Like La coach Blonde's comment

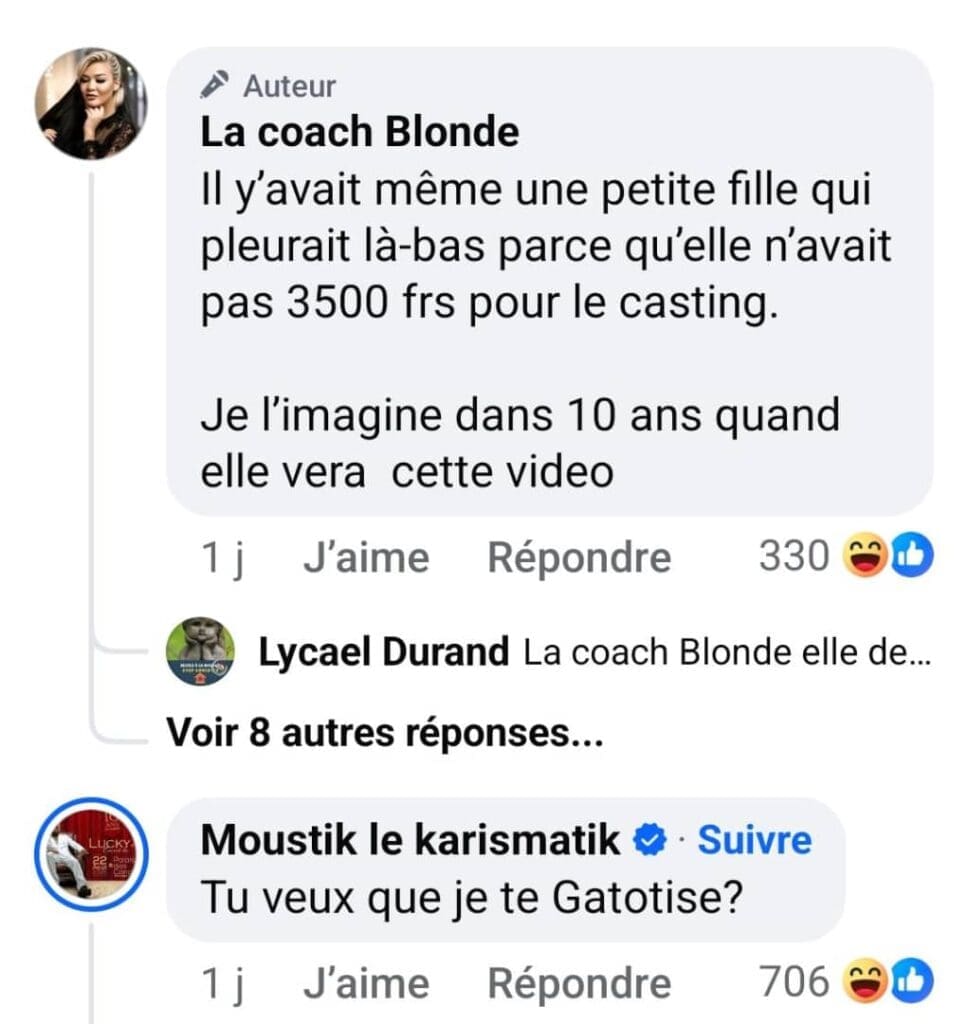pyautogui.click(x=365, y=558)
